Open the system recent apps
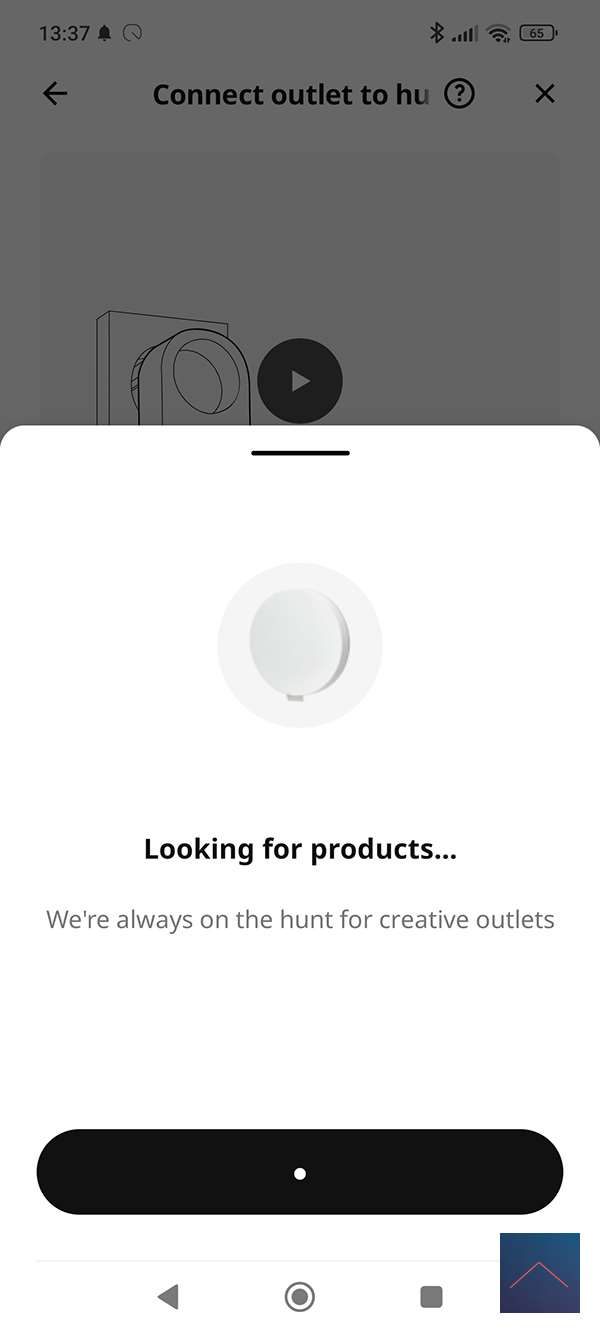 click(x=431, y=1297)
